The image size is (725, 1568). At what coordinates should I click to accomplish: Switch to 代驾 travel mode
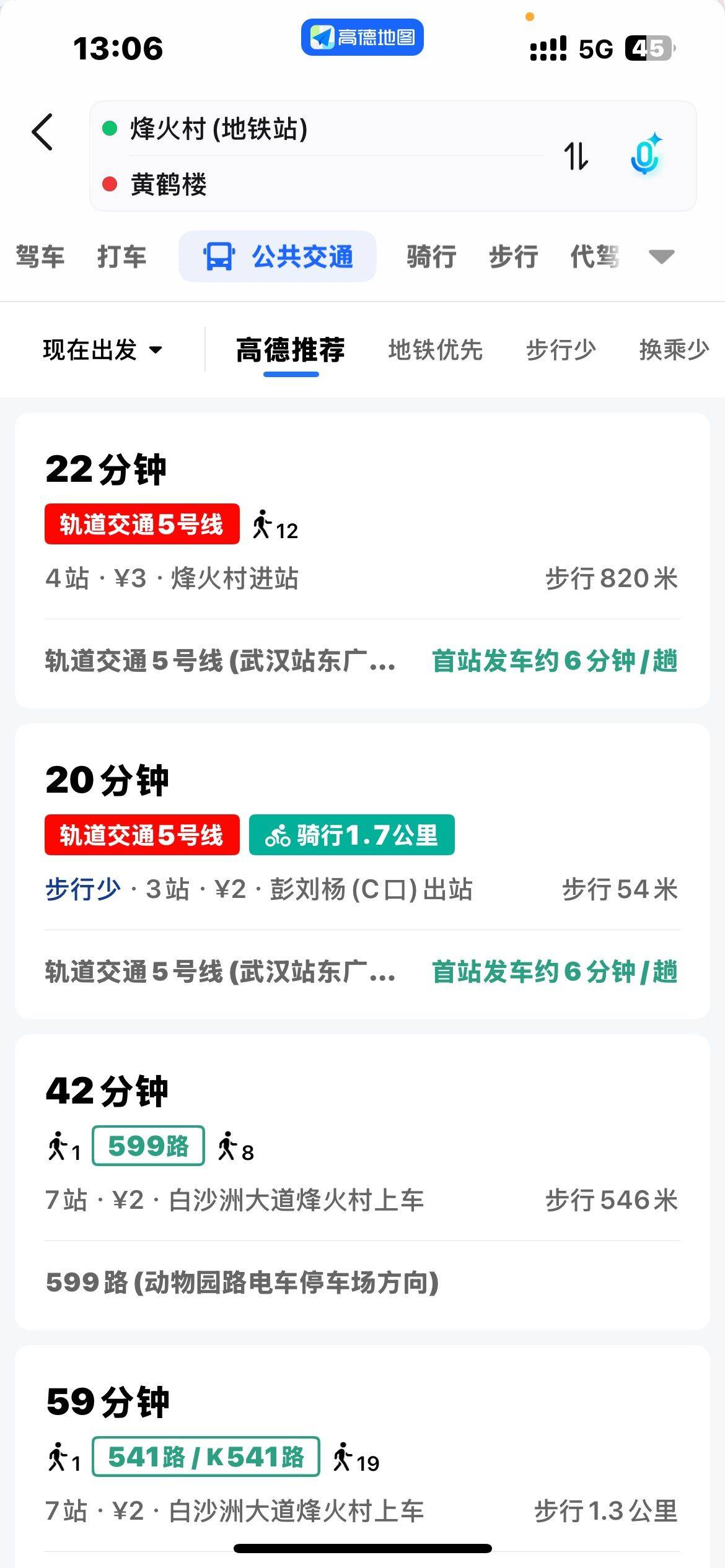pyautogui.click(x=594, y=256)
